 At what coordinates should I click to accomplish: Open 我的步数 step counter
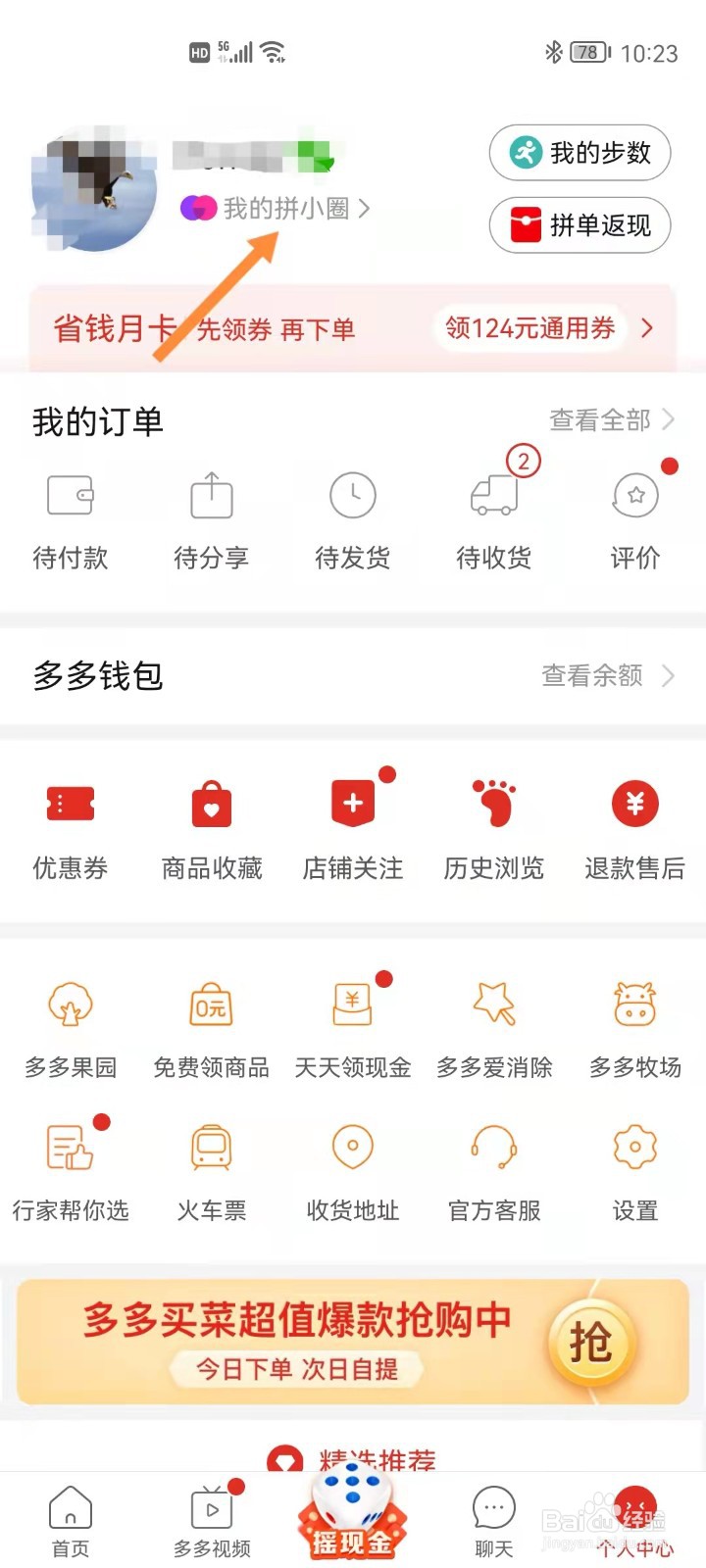(580, 153)
